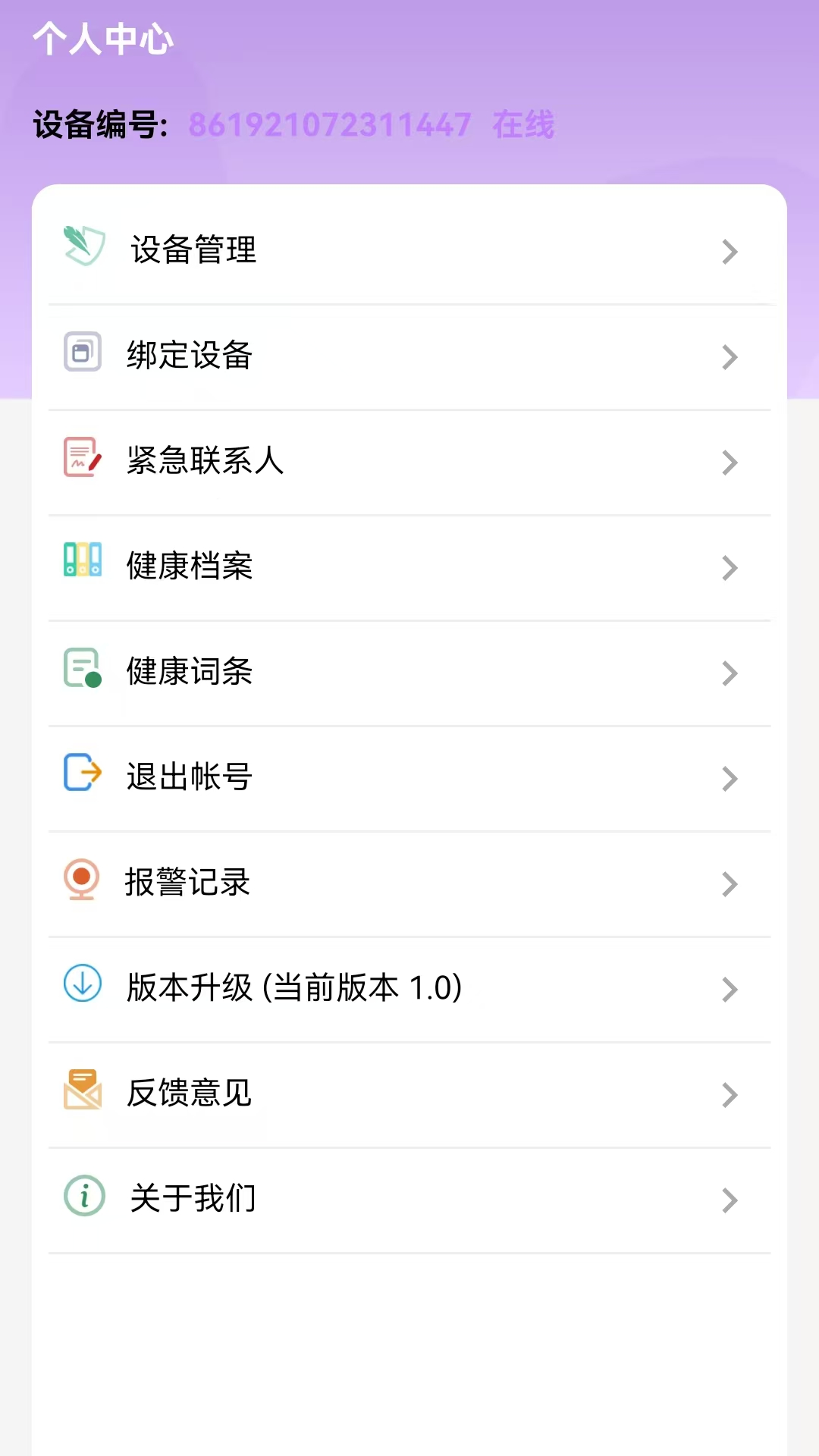Click the 健康词条 notes icon
Screen dimensions: 819x1456
83,669
